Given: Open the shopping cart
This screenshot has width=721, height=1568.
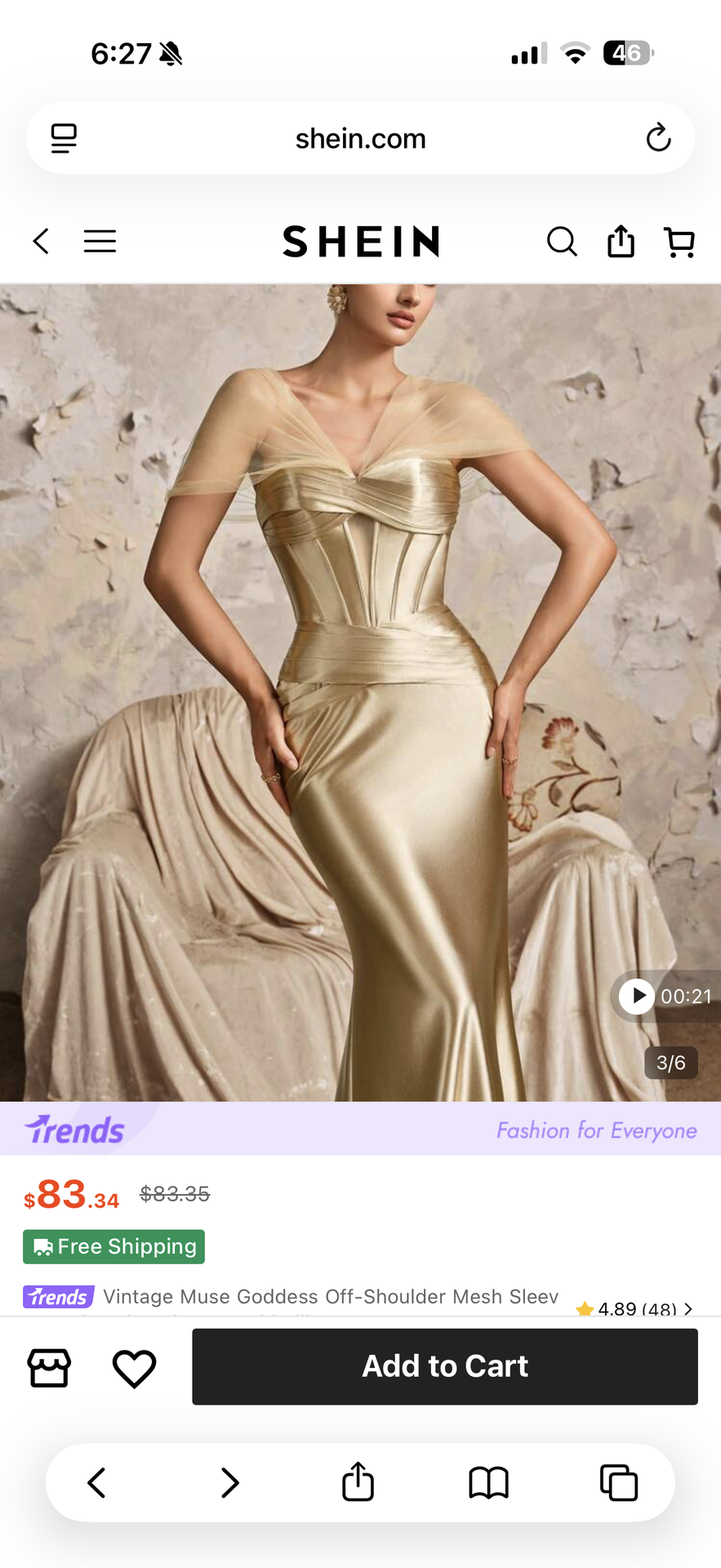Looking at the screenshot, I should click(x=679, y=242).
